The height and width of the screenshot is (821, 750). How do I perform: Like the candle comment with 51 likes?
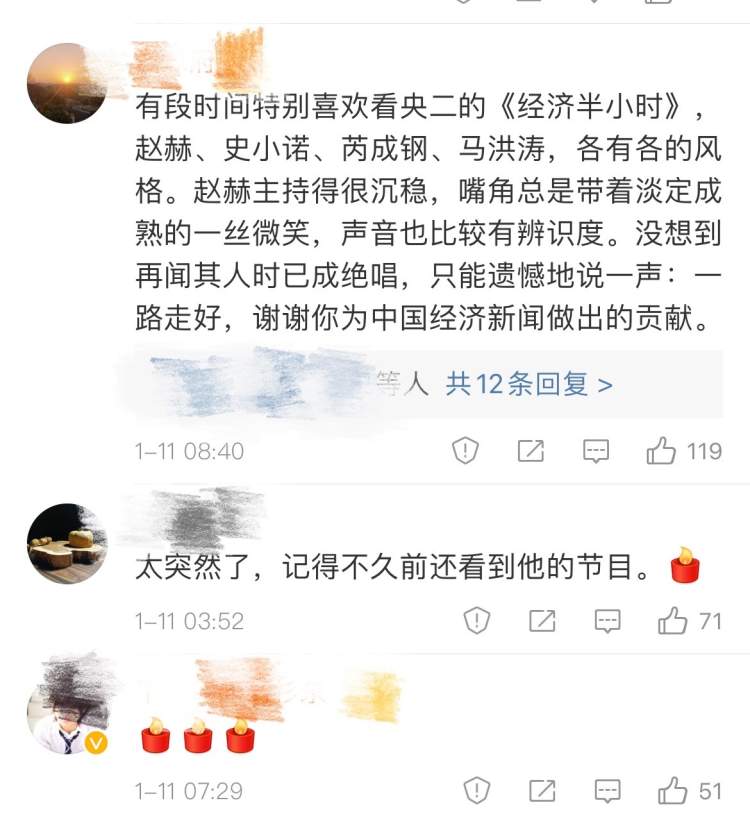(673, 791)
